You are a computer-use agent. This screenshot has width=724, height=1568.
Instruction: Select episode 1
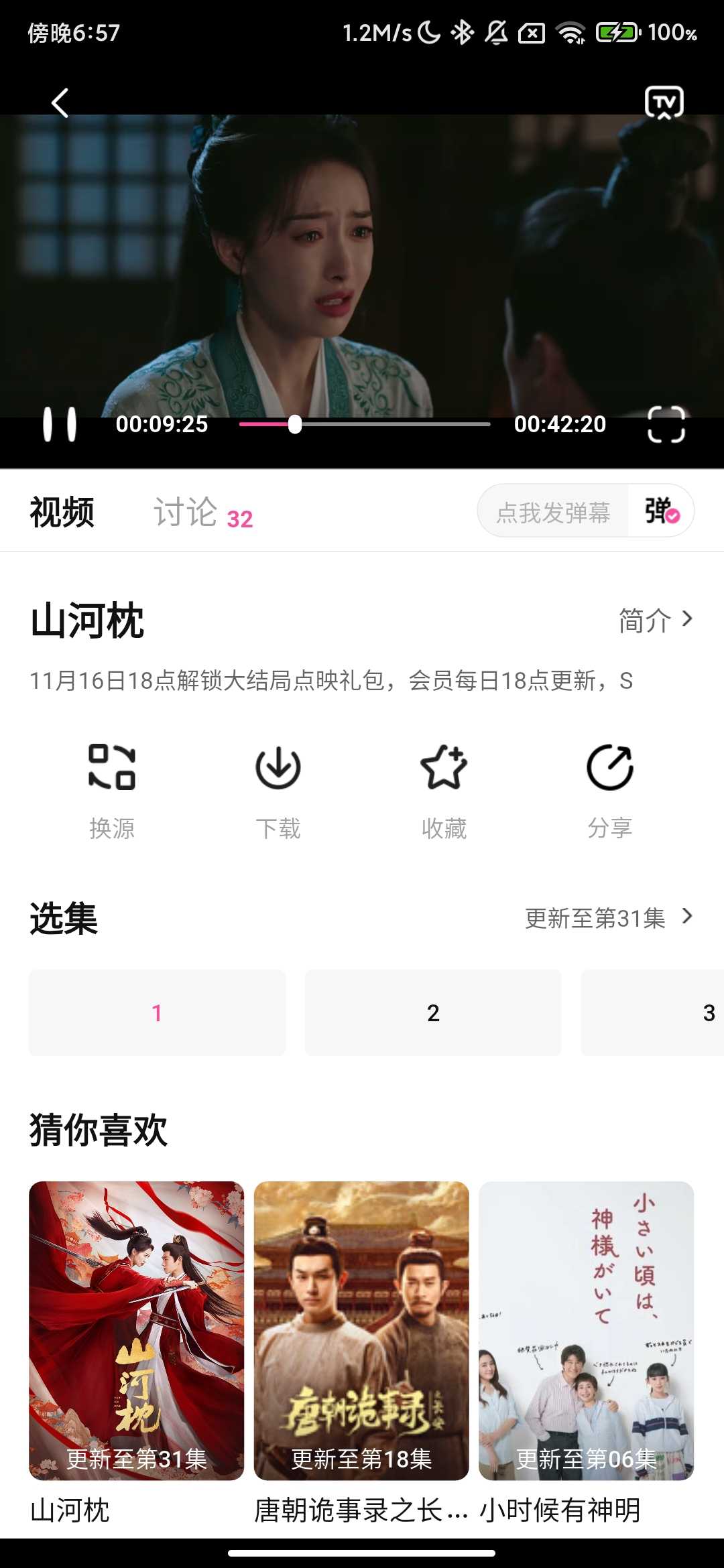(157, 1012)
